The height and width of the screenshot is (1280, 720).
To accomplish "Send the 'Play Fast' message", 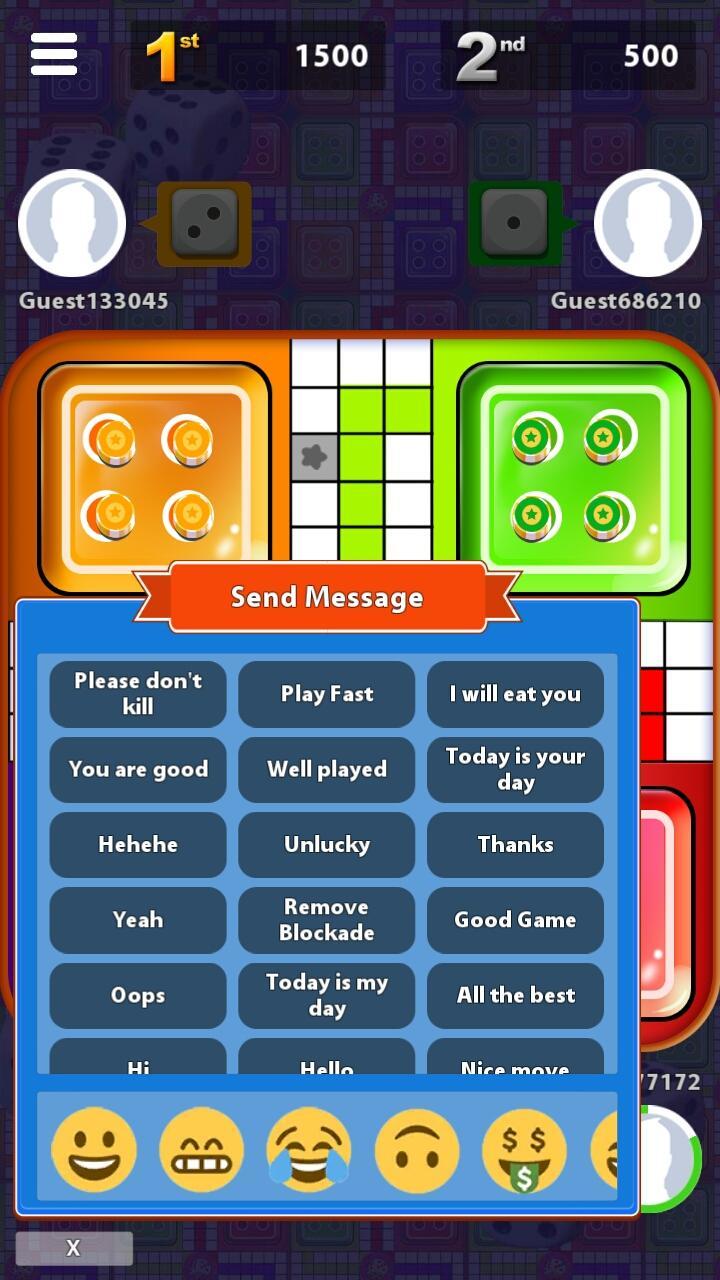I will (x=326, y=694).
